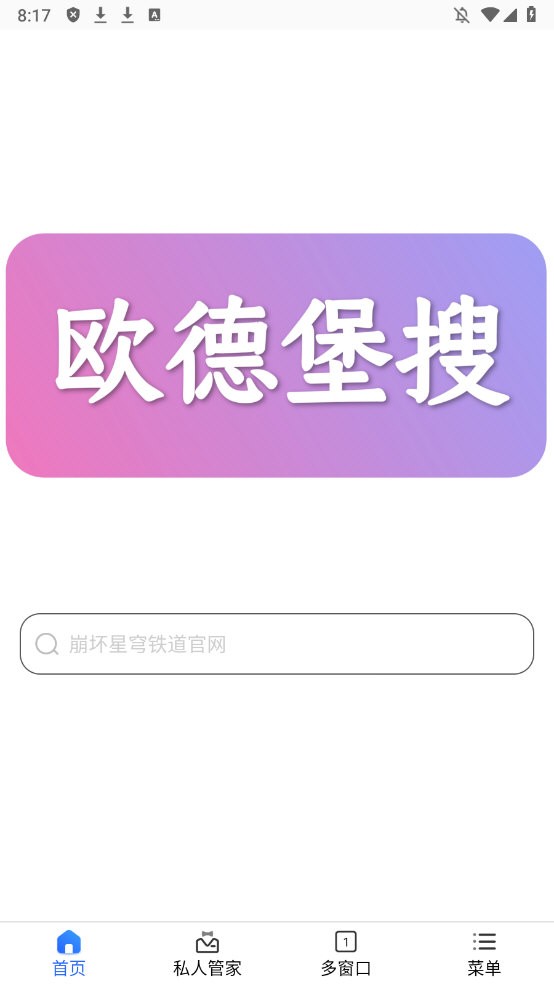This screenshot has height=984, width=554.
Task: Tap the search box with 崩坏星穹铁道官网 hint
Action: 277,644
